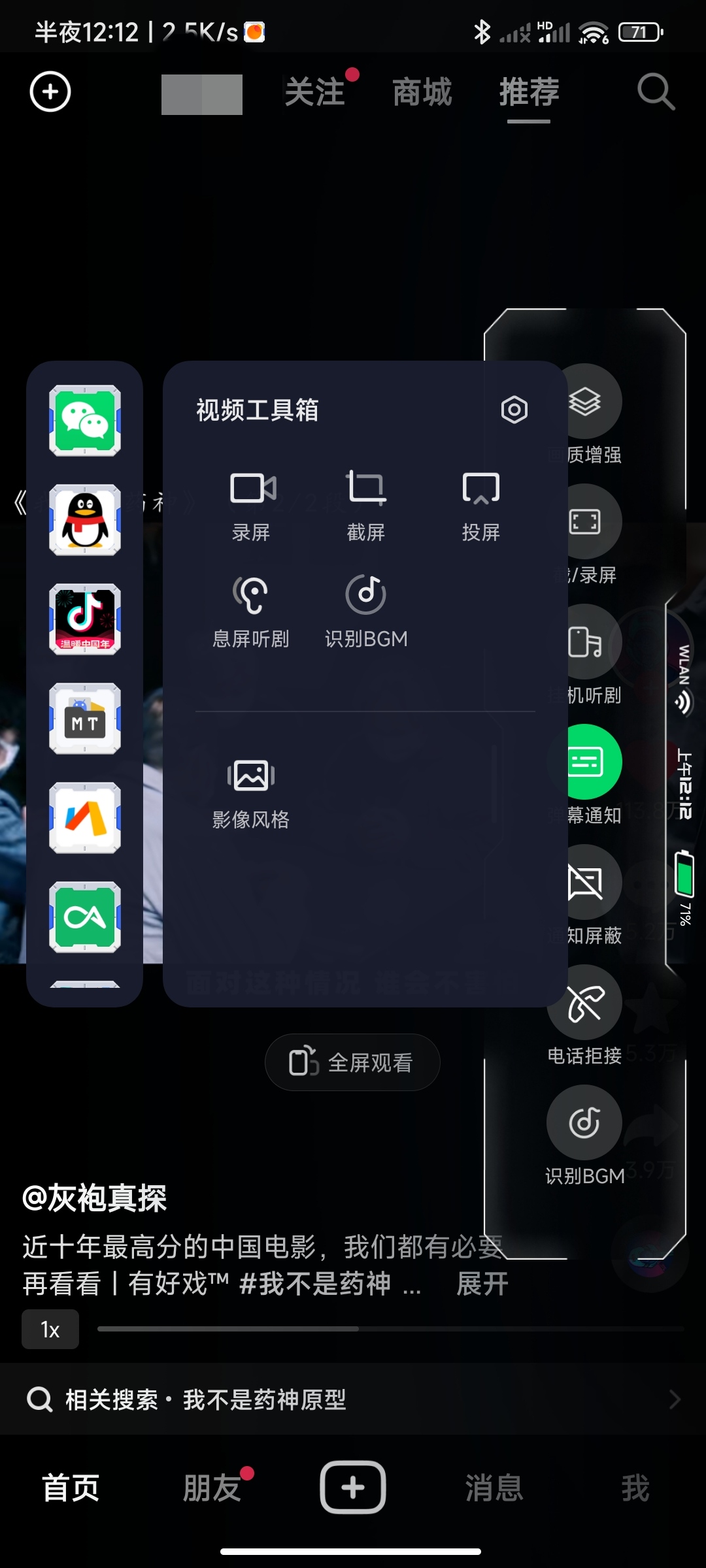Change playback speed via 1x button
This screenshot has height=1568, width=706.
click(x=50, y=1329)
